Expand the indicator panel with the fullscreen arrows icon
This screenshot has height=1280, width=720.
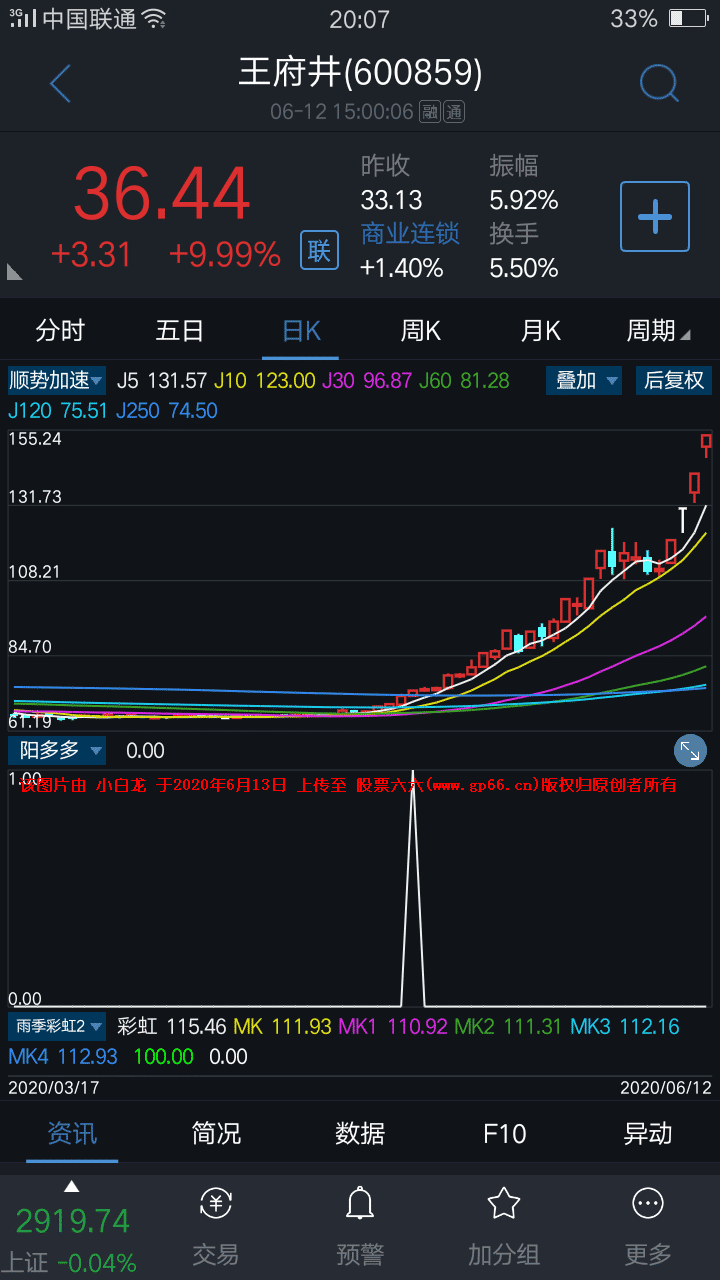click(x=690, y=750)
